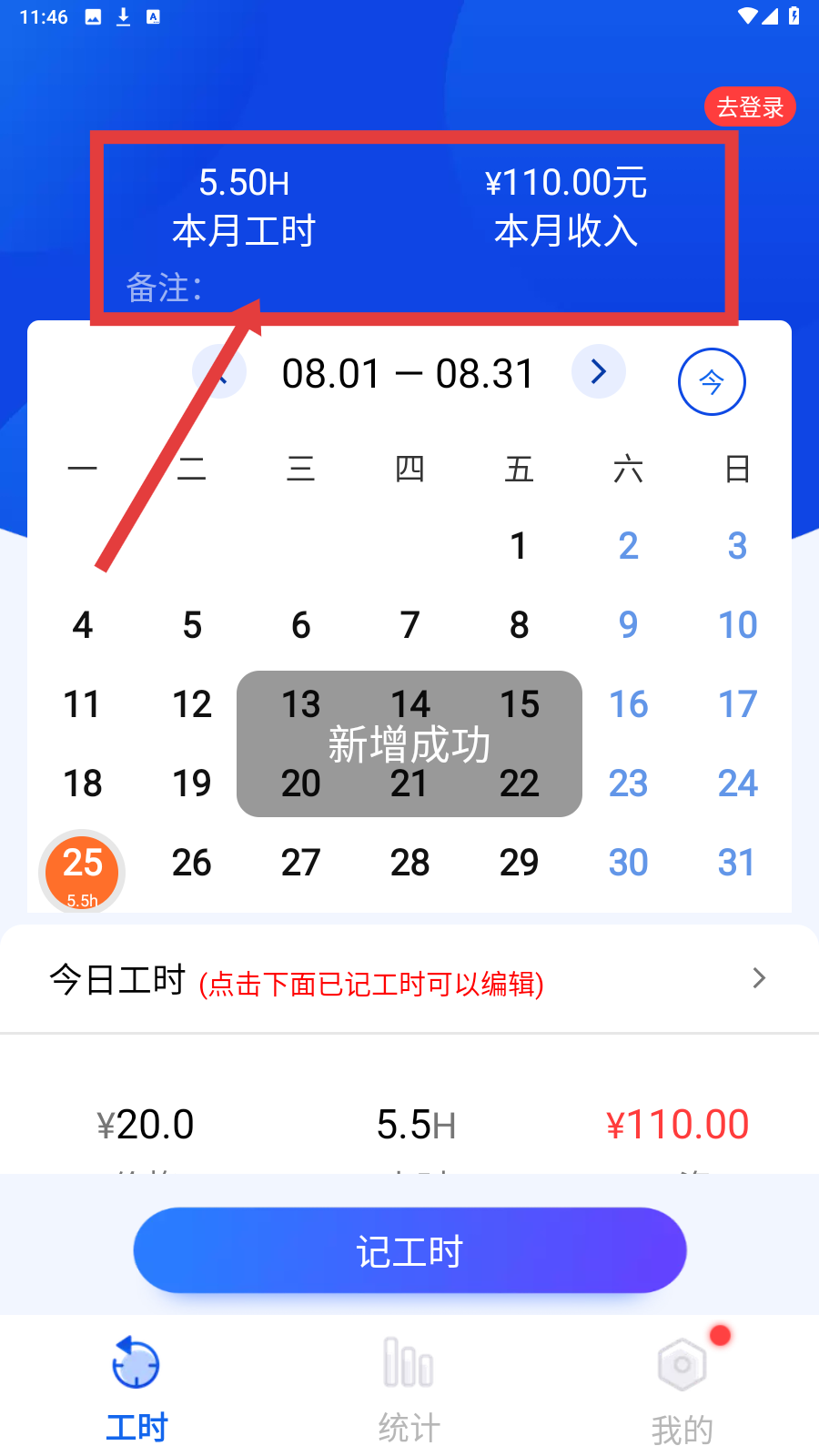This screenshot has width=819, height=1456.
Task: Select date 8 in the calendar
Action: click(x=519, y=625)
